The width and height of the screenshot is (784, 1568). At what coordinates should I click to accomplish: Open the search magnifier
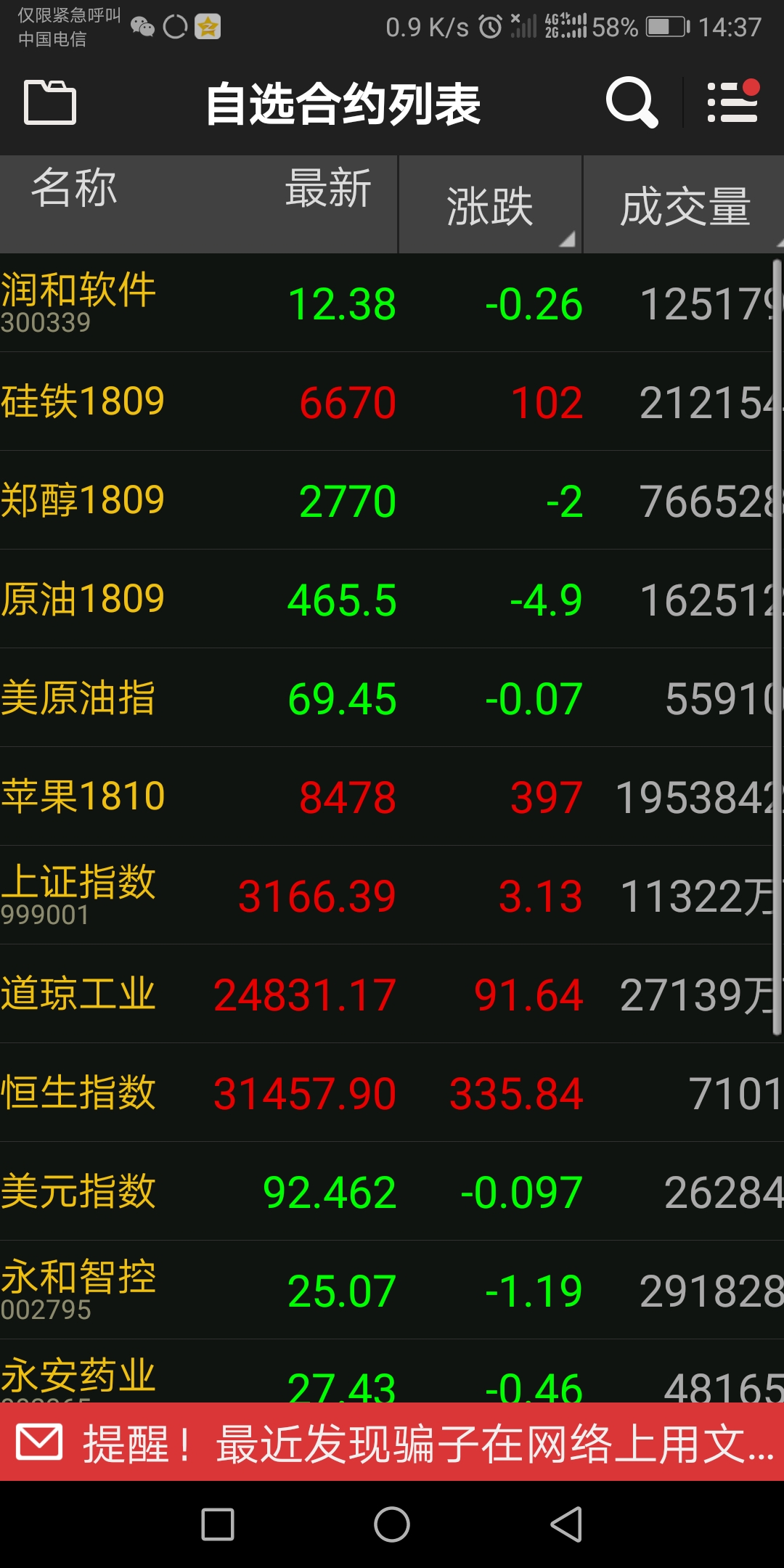click(632, 103)
